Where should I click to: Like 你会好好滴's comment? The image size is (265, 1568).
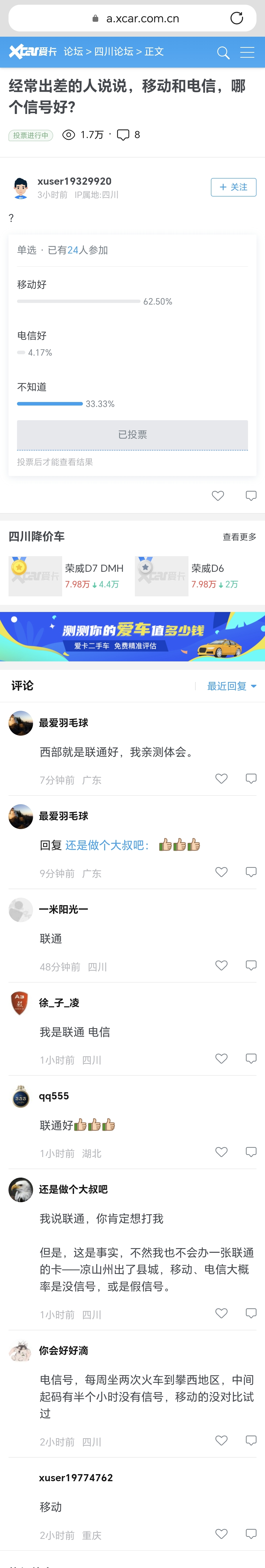point(221,1441)
